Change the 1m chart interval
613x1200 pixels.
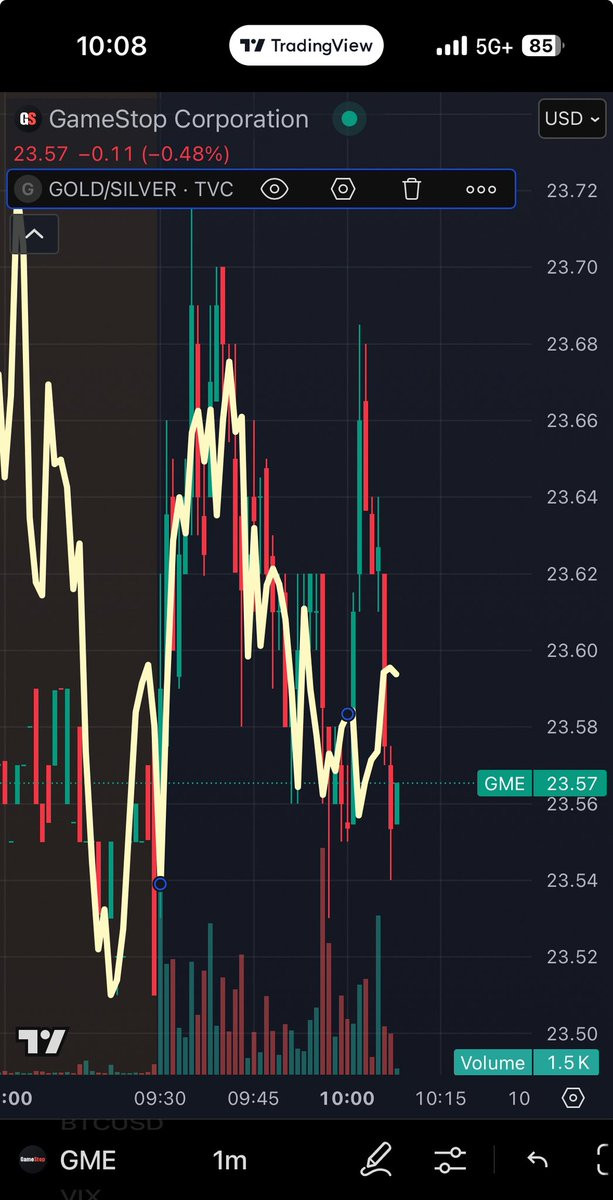point(230,1160)
